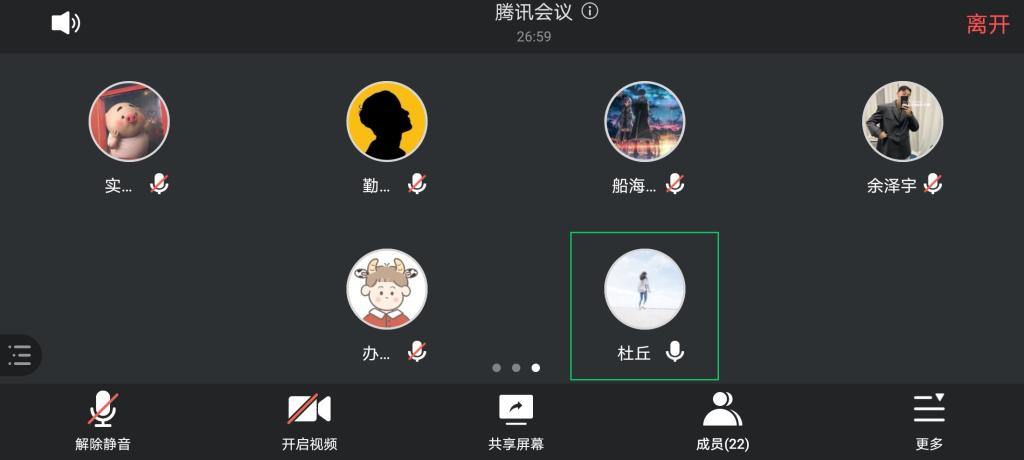Leave the meeting via 离开
This screenshot has height=460, width=1024.
(x=987, y=25)
